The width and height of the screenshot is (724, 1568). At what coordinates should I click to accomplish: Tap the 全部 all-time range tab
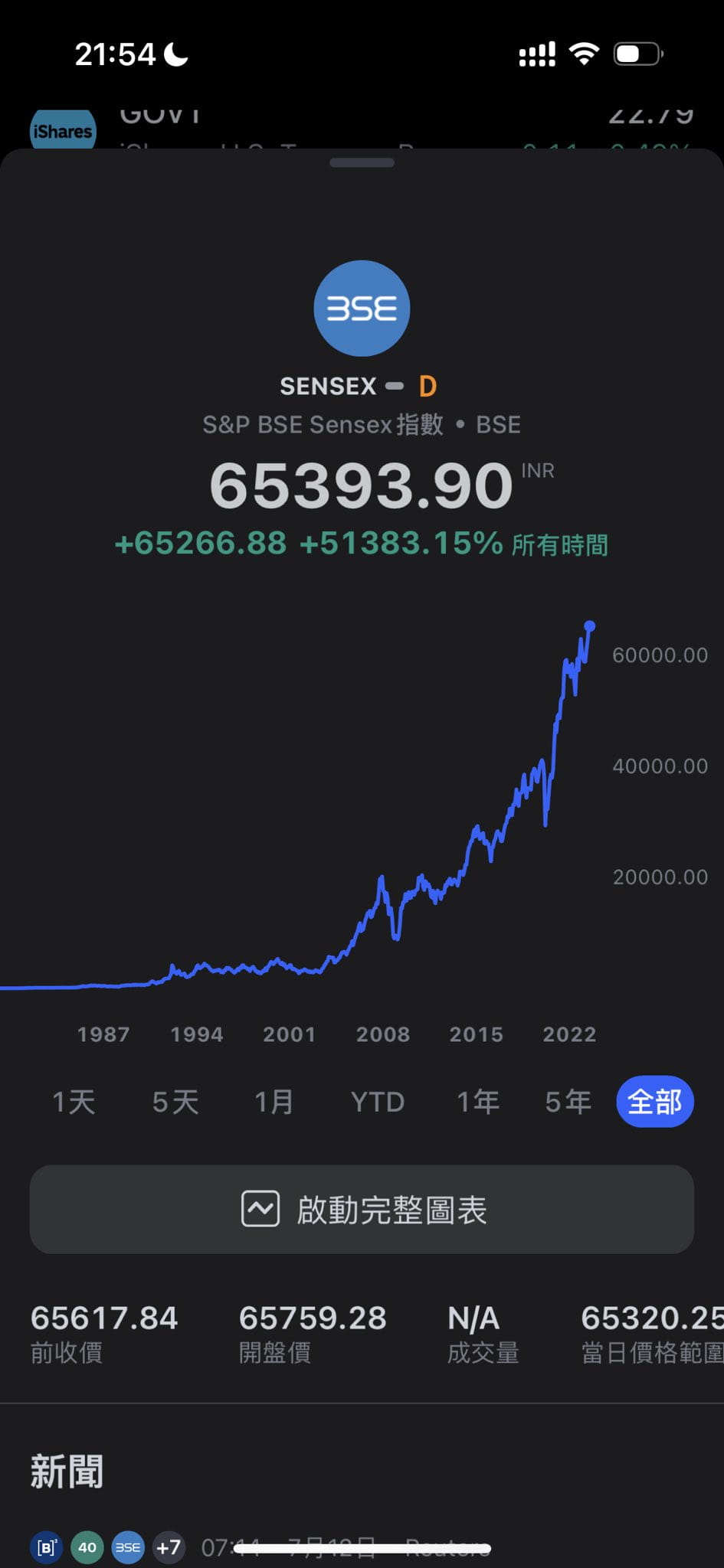pyautogui.click(x=654, y=1102)
